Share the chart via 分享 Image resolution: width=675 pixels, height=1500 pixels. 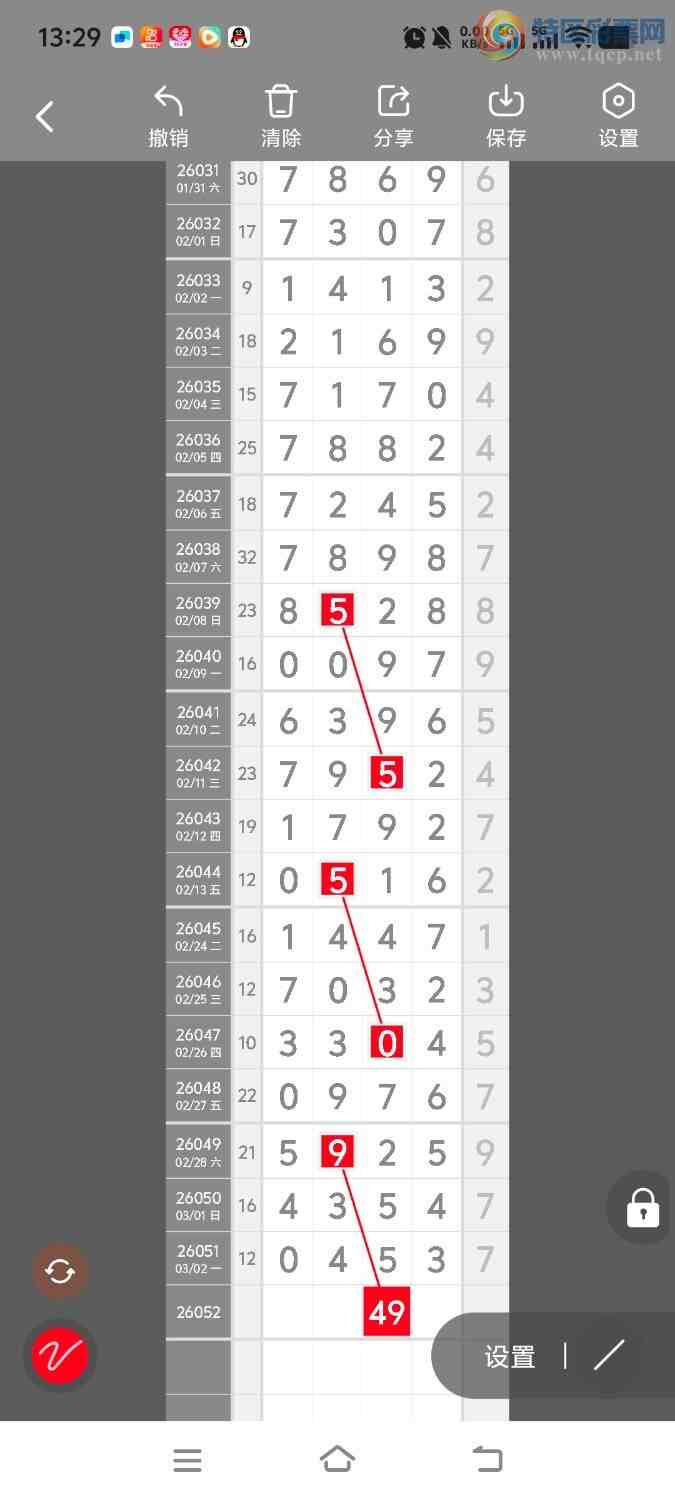(394, 117)
